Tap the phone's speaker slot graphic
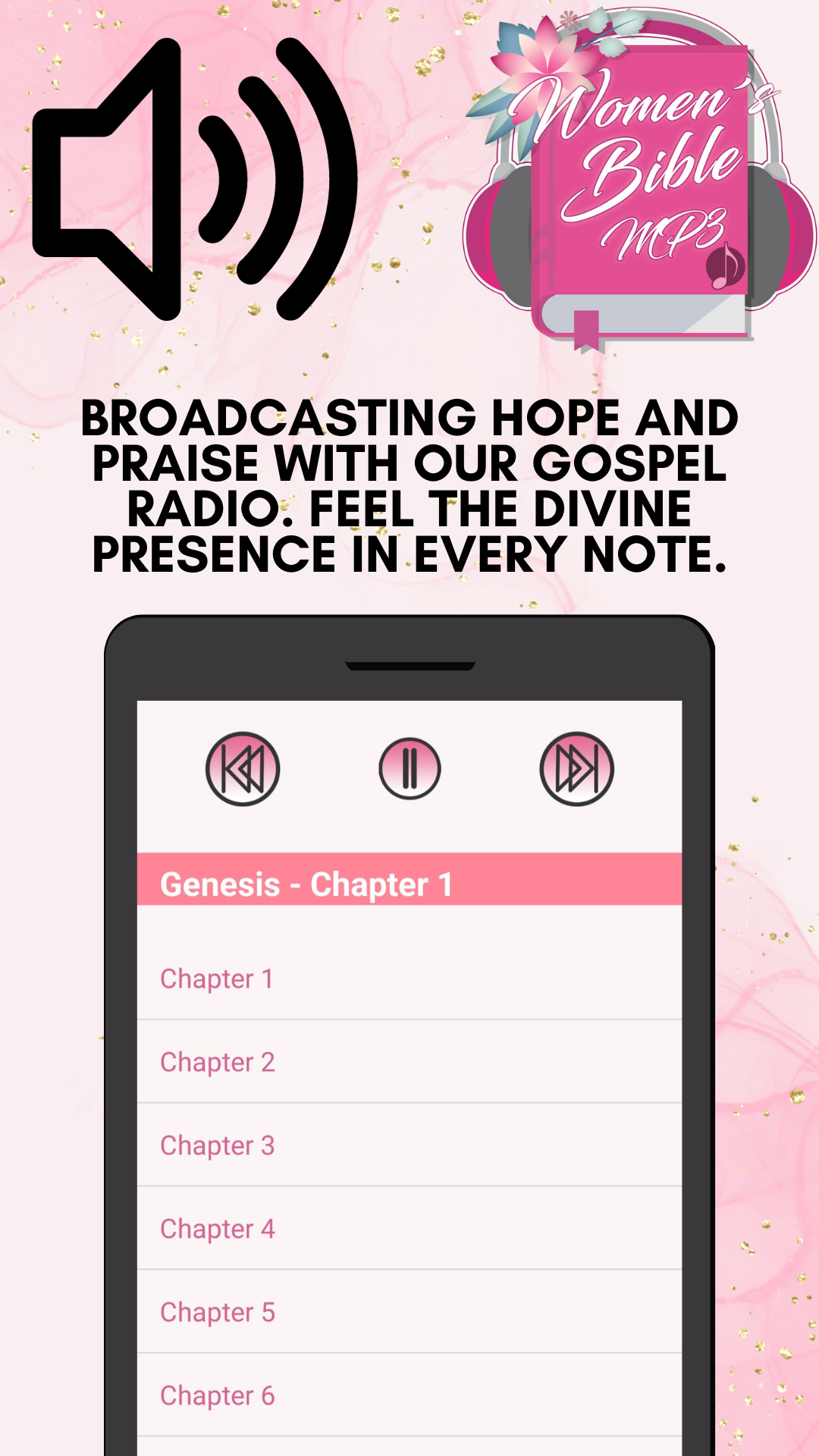 409,664
